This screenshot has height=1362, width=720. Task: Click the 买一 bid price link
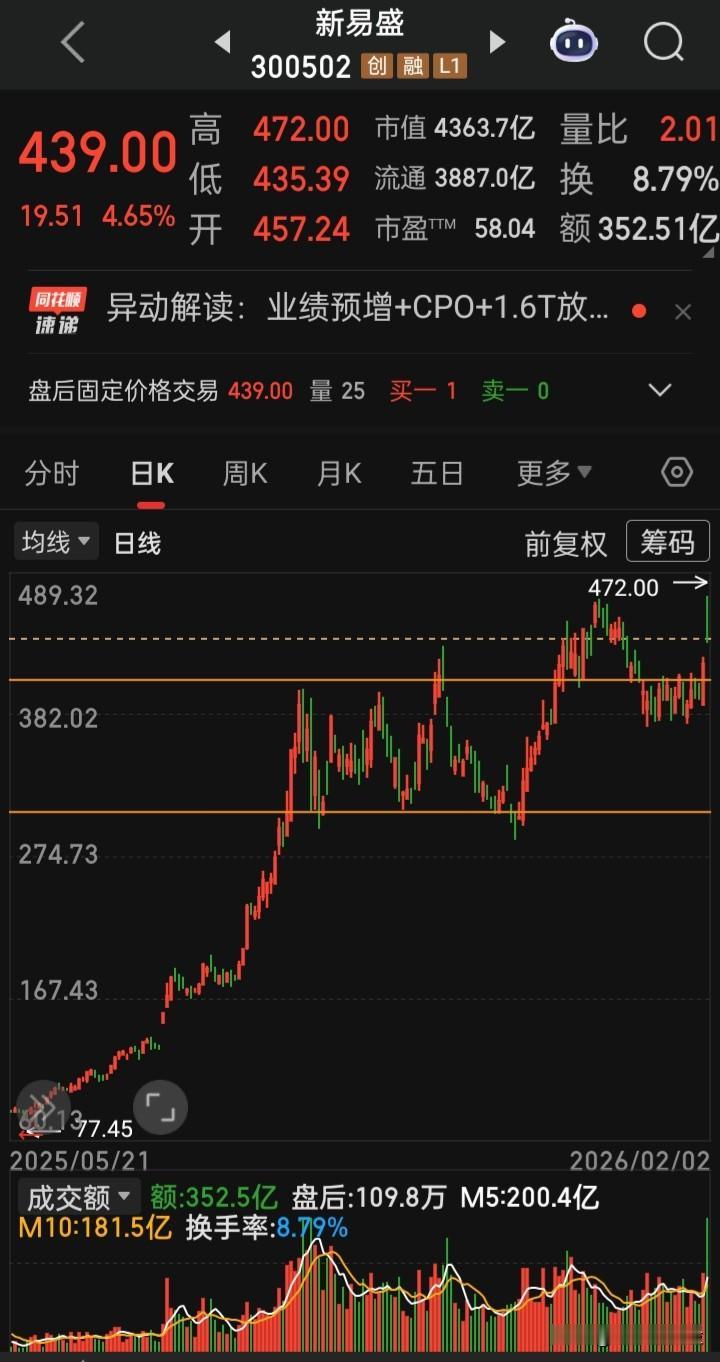(x=422, y=390)
